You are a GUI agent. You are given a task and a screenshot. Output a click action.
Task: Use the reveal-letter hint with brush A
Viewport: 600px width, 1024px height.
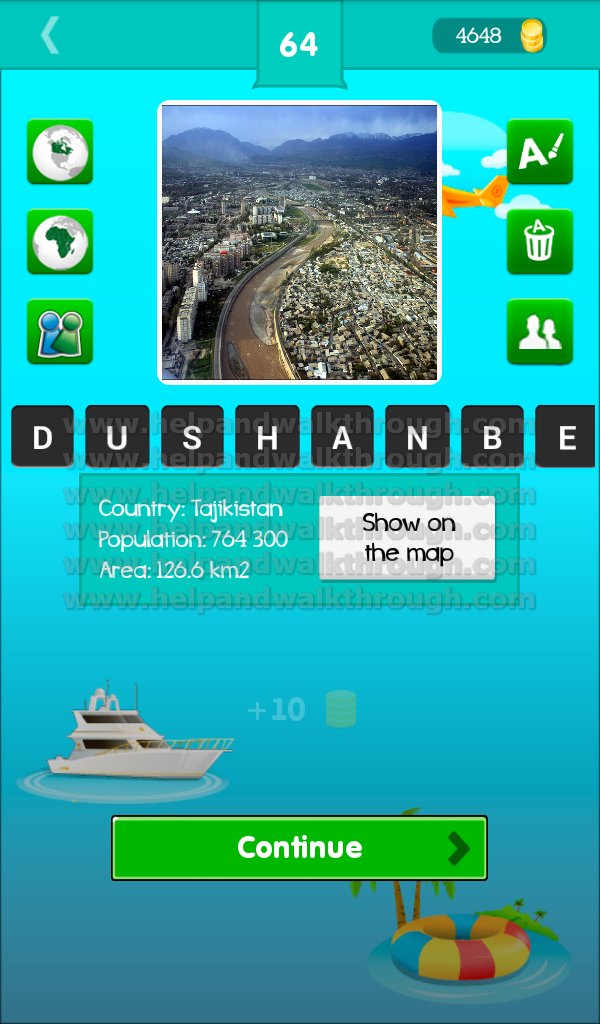(x=540, y=152)
